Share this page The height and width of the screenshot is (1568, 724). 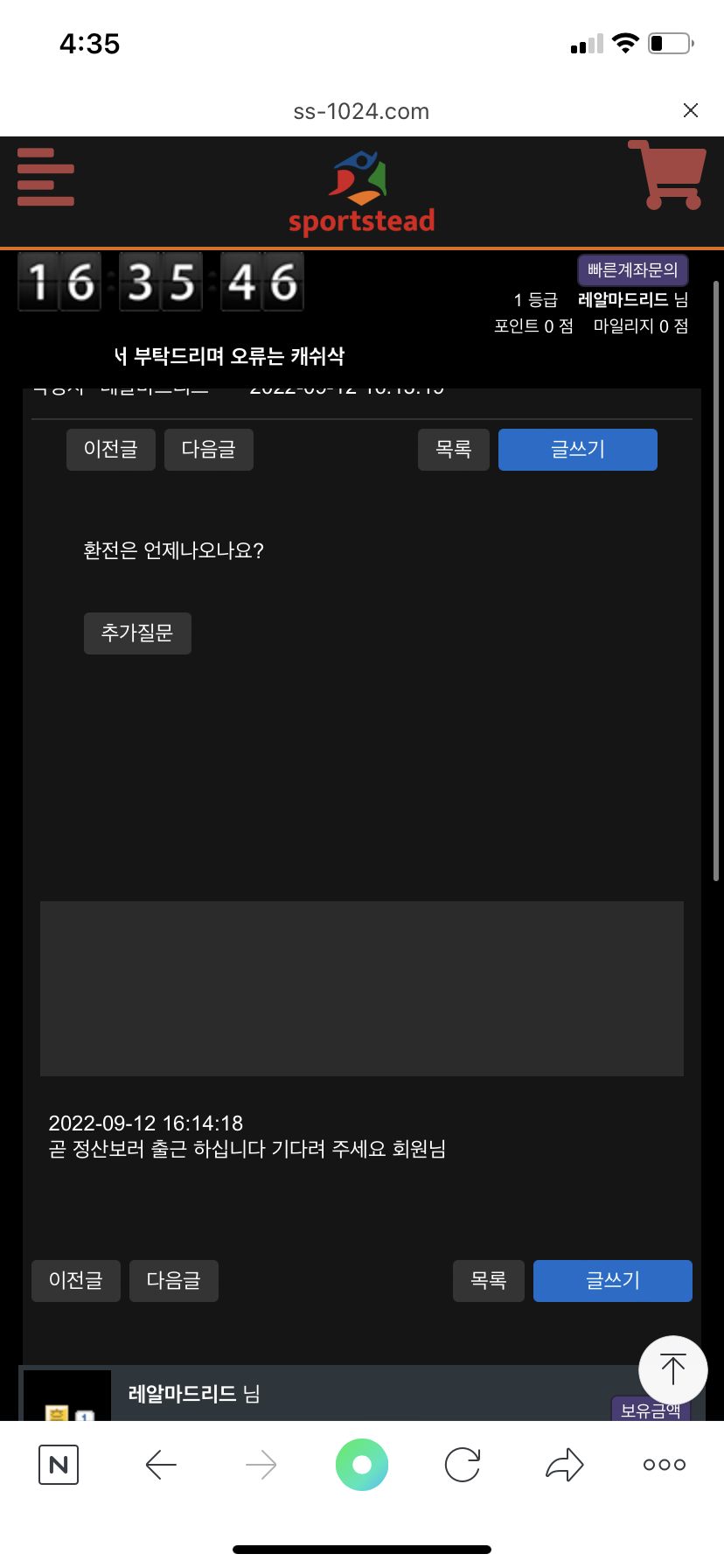564,1465
